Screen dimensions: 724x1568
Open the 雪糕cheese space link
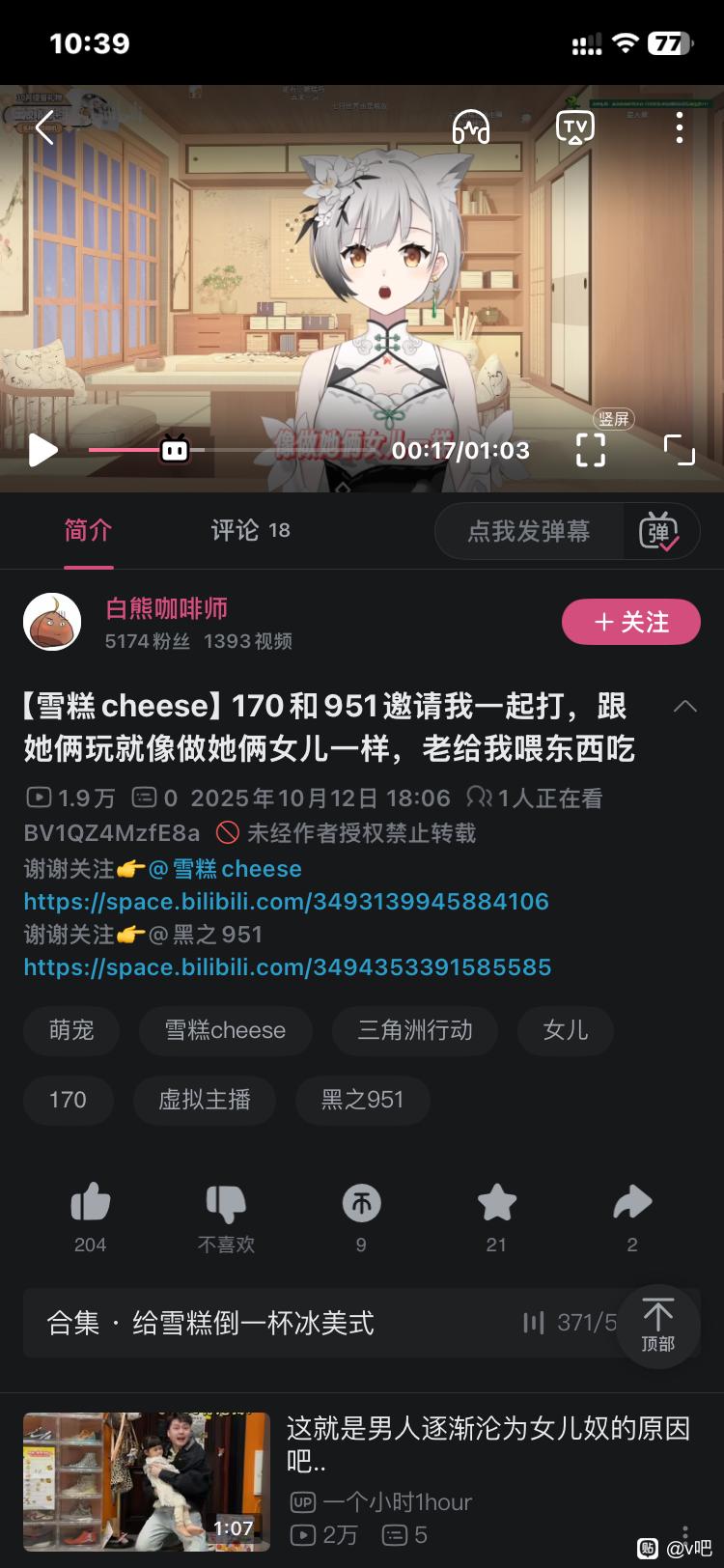click(x=286, y=901)
